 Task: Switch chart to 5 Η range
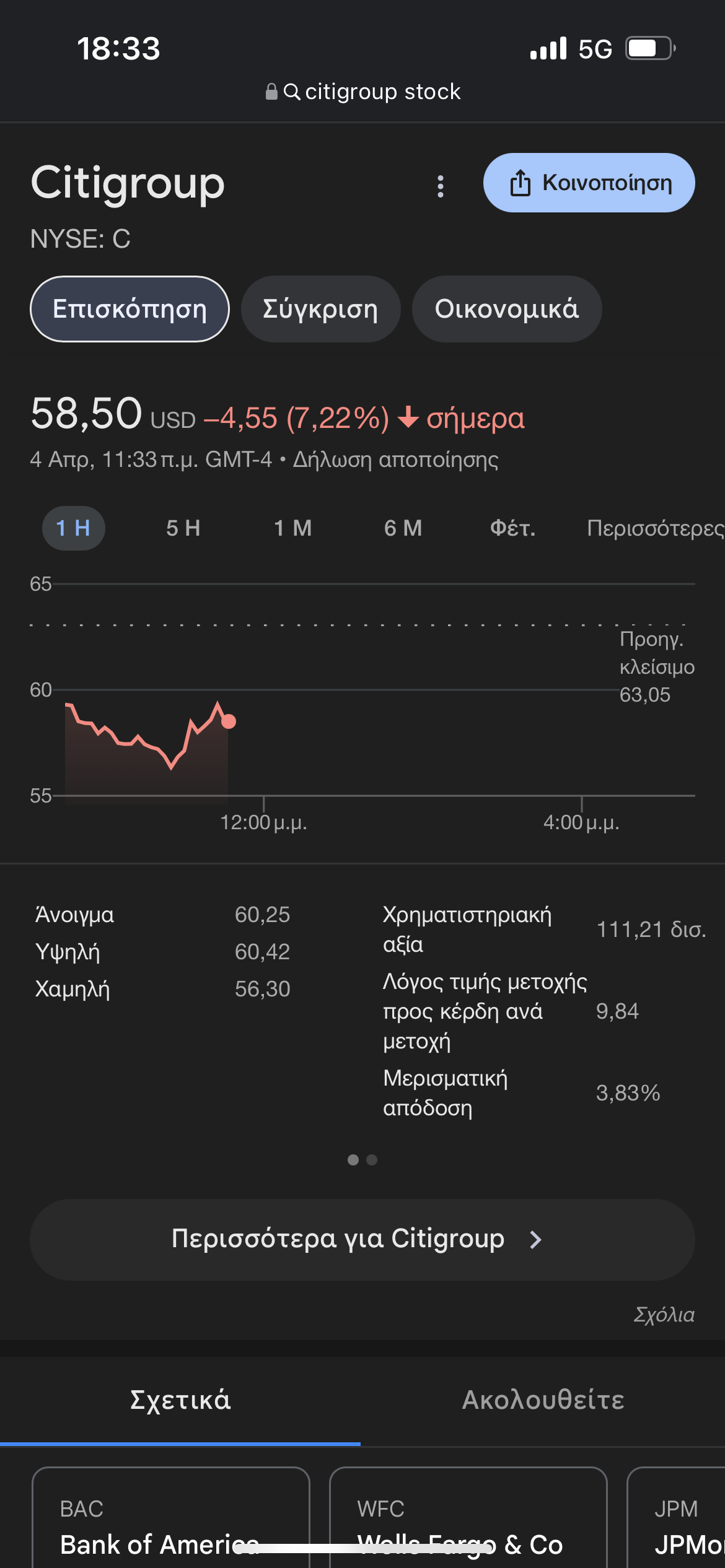pos(183,528)
